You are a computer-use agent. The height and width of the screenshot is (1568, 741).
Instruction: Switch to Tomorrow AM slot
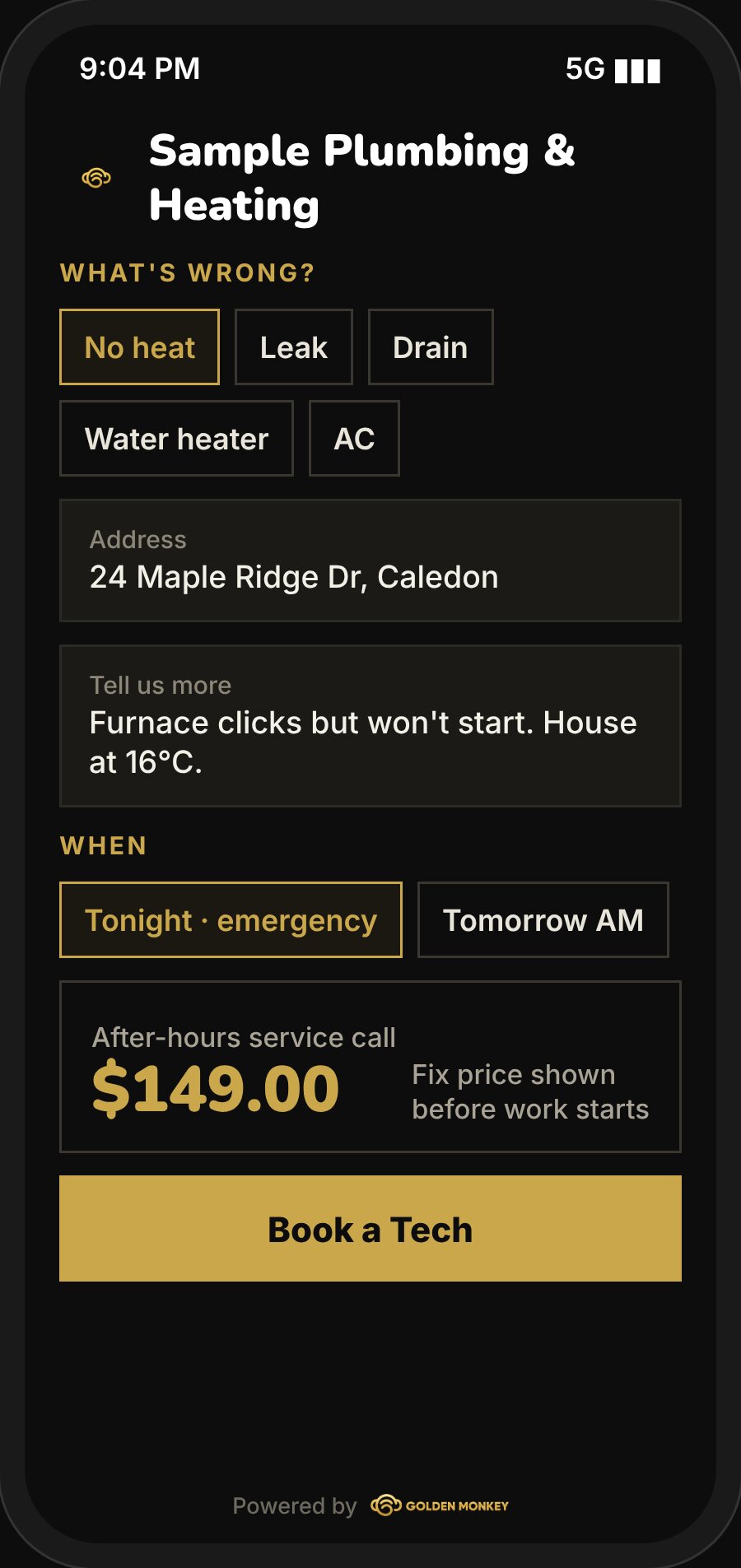tap(543, 920)
